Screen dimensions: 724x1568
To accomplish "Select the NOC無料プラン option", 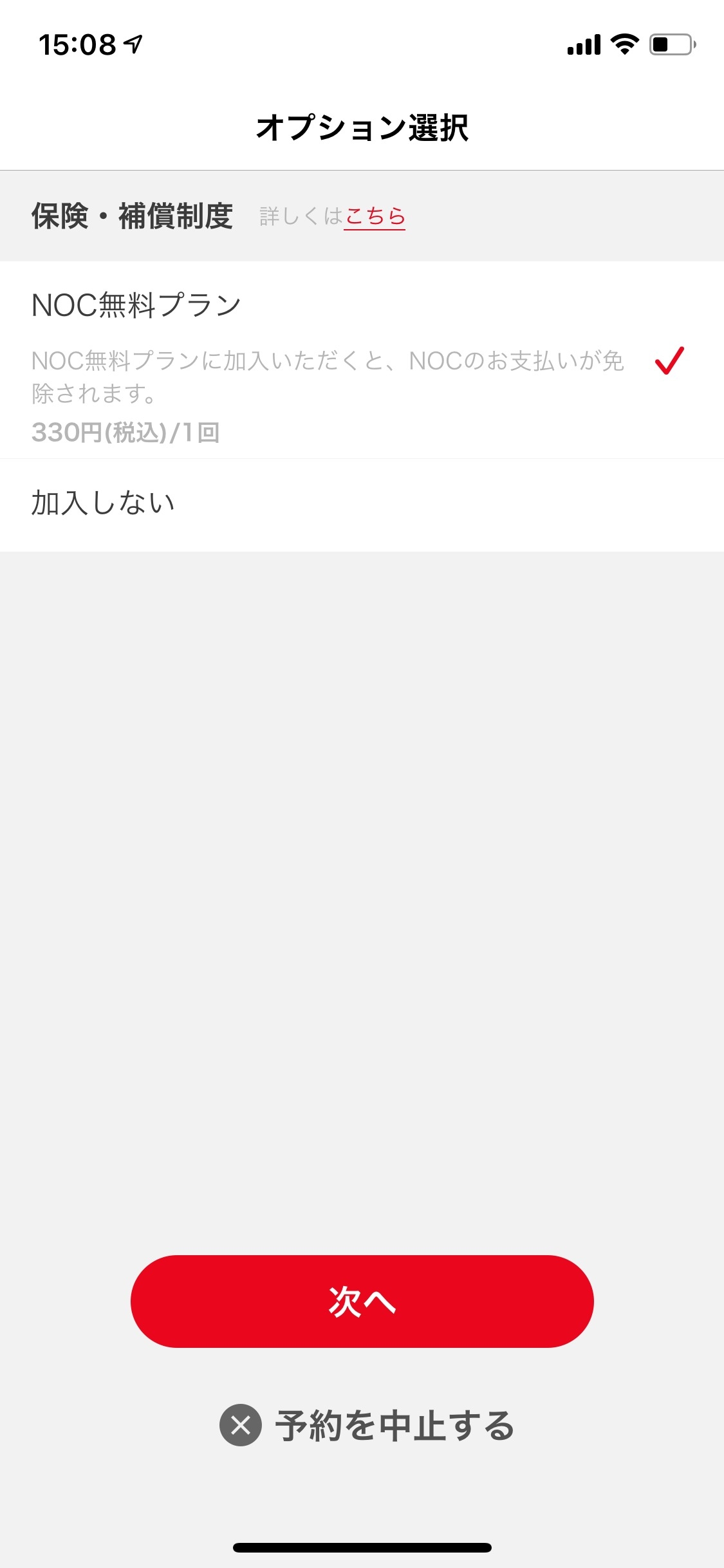I will pyautogui.click(x=362, y=360).
